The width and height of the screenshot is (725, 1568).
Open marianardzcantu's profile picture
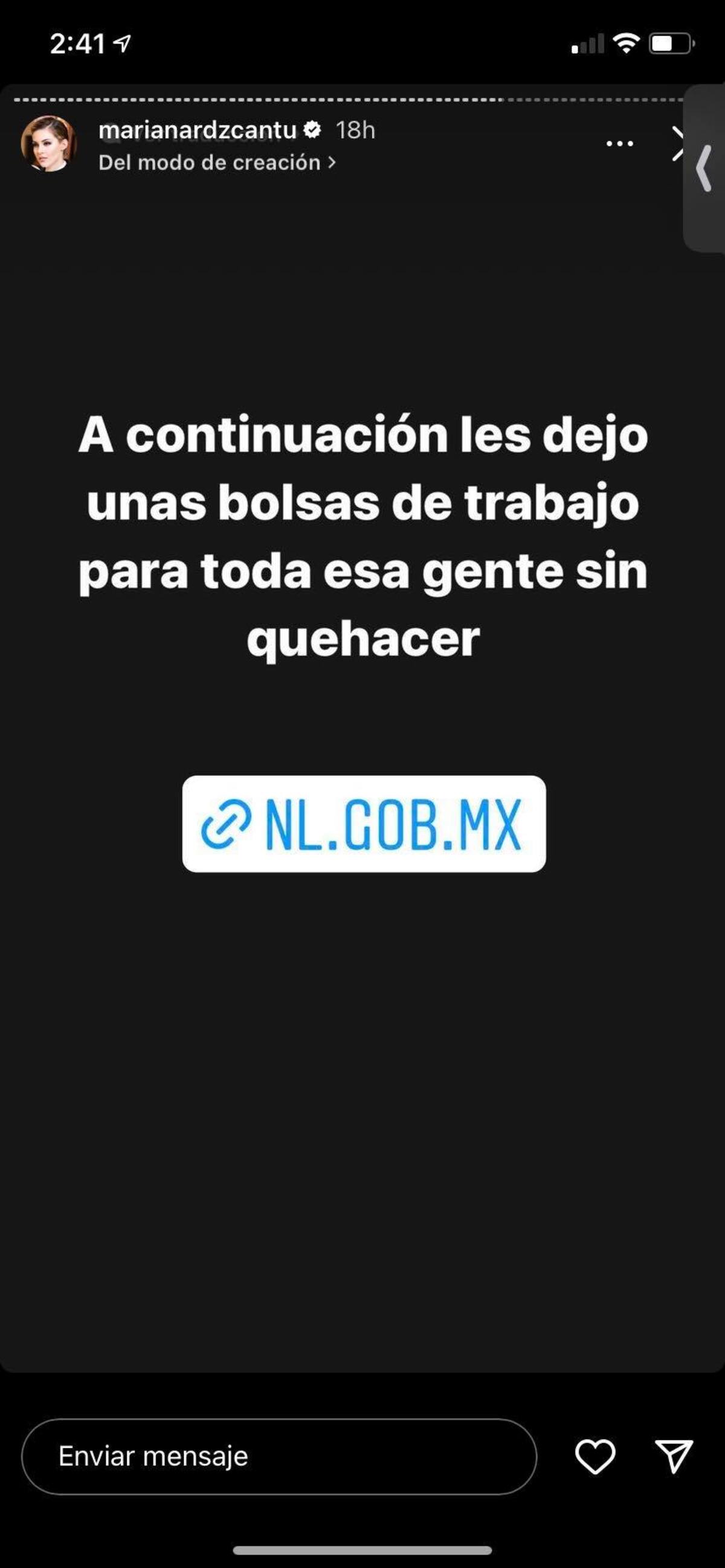pos(49,144)
